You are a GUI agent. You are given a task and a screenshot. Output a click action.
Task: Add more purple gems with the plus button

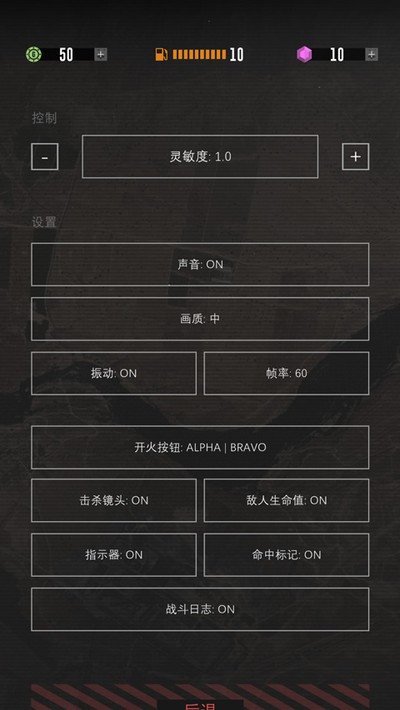click(371, 55)
